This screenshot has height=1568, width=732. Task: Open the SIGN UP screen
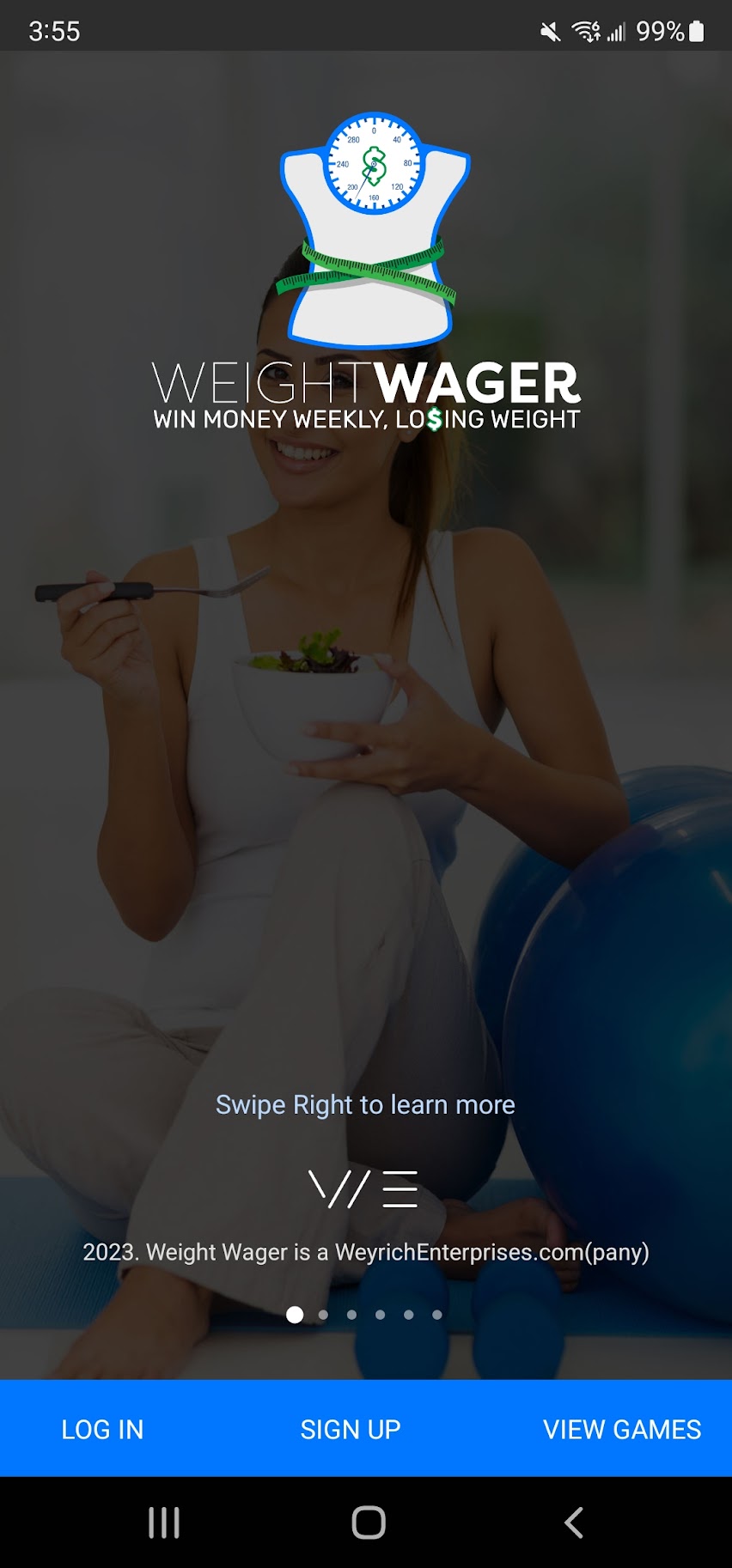pos(351,1429)
